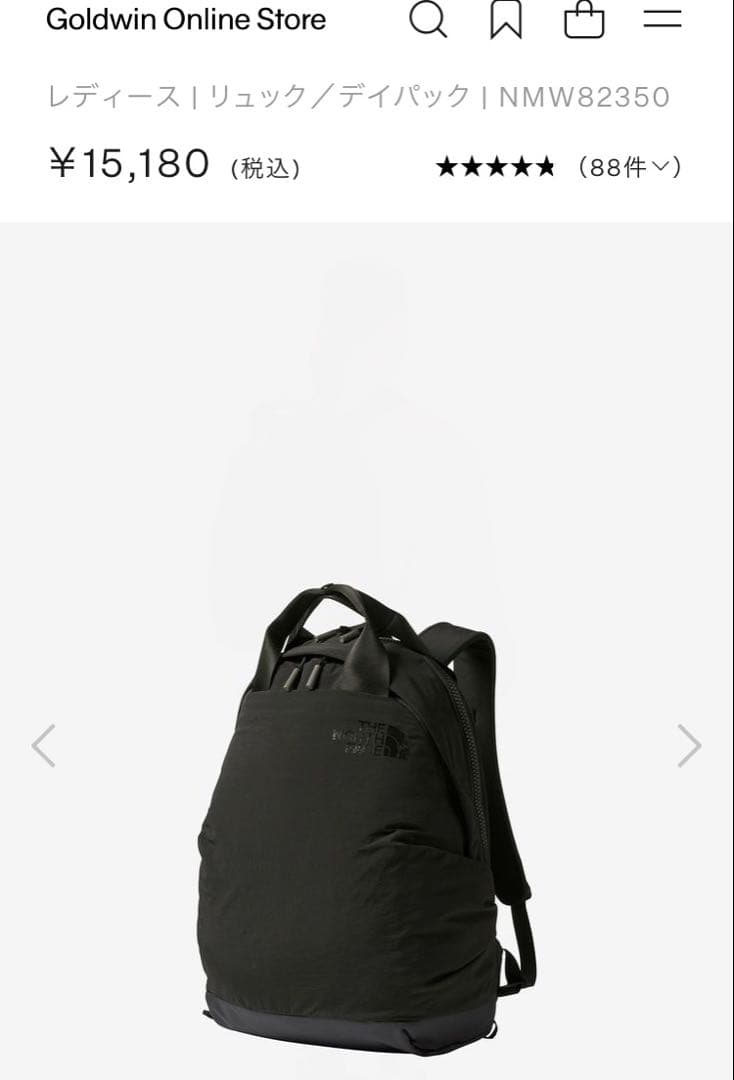The height and width of the screenshot is (1080, 734).
Task: View saved items via bookmark icon
Action: [506, 19]
